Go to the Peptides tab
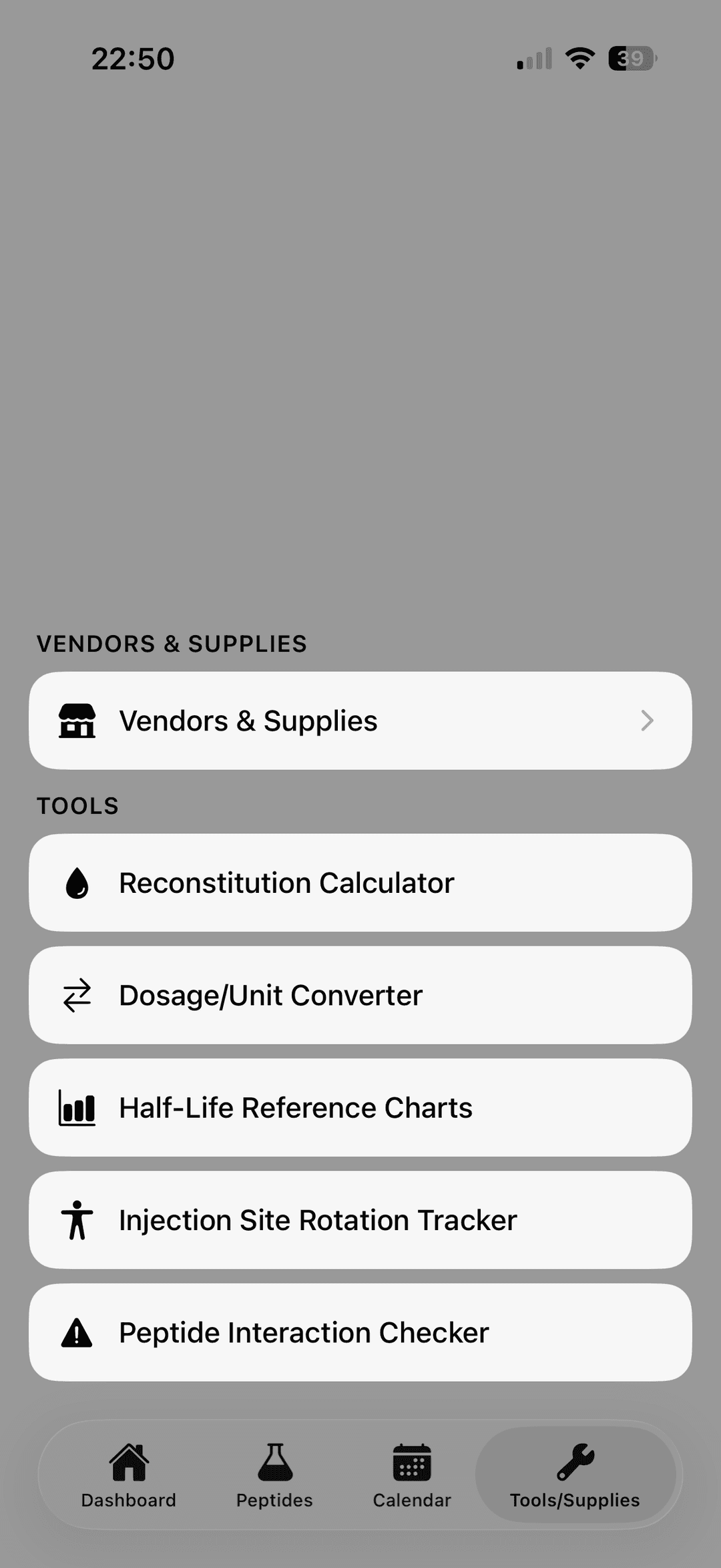This screenshot has width=721, height=1568. [x=274, y=1475]
